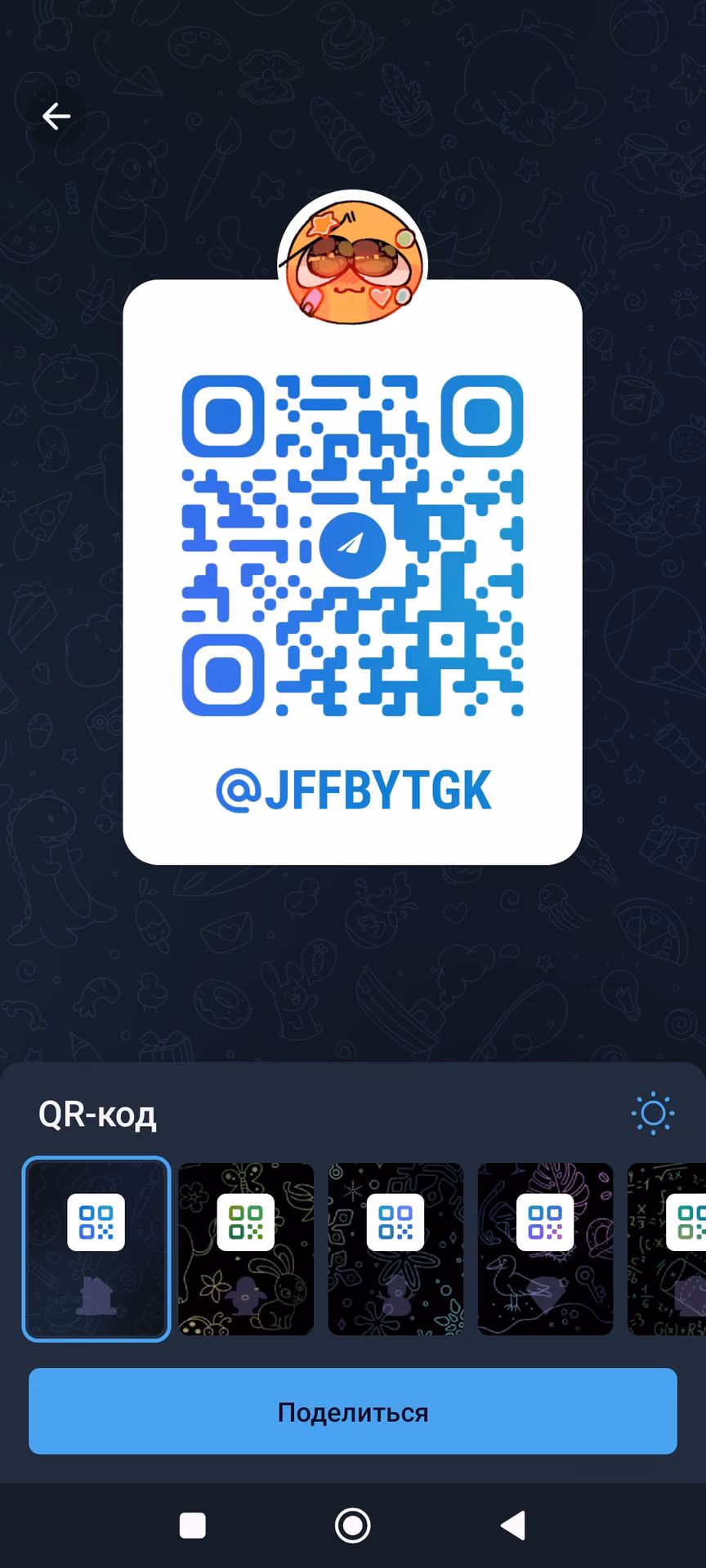This screenshot has height=1568, width=706.
Task: Tap the Поделиться button
Action: [353, 1412]
